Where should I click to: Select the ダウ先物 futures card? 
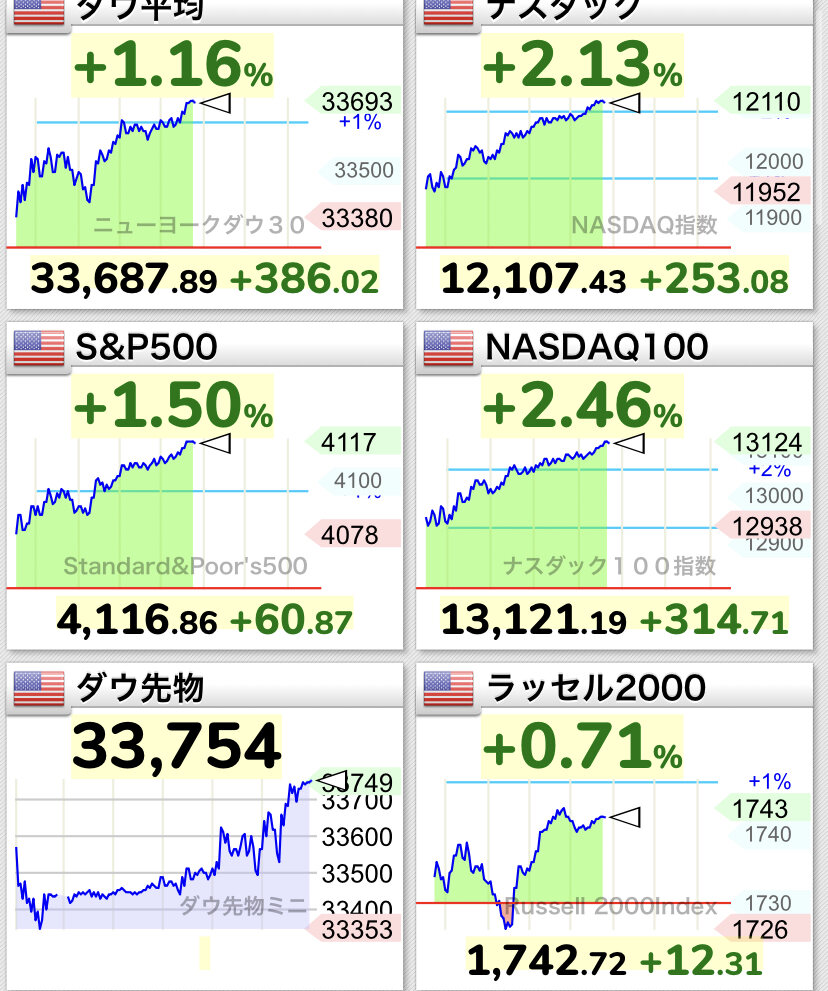[204, 830]
